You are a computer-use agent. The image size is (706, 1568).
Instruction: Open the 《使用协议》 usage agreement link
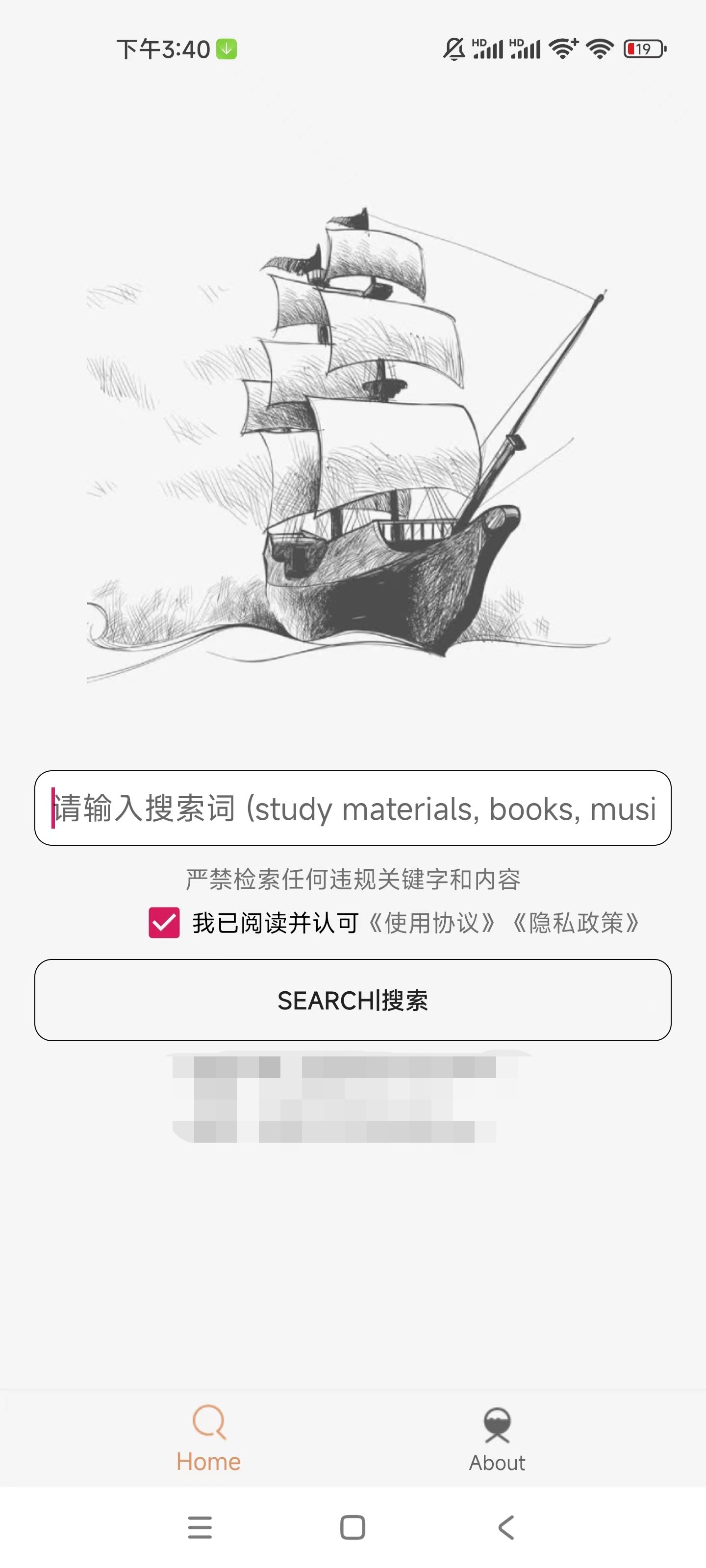tap(432, 923)
